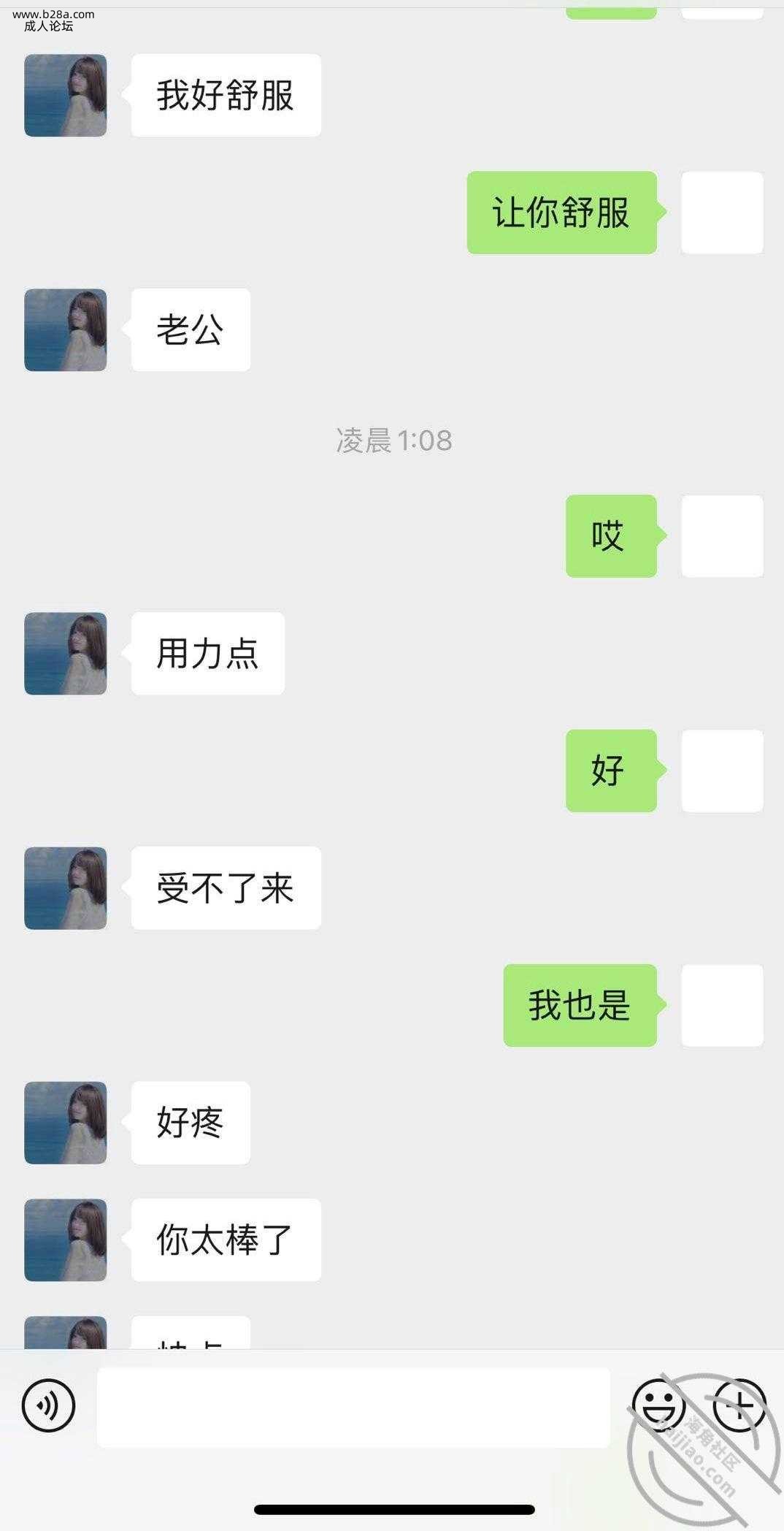784x1531 pixels.
Task: Open the plus attachment menu
Action: coord(739,1405)
